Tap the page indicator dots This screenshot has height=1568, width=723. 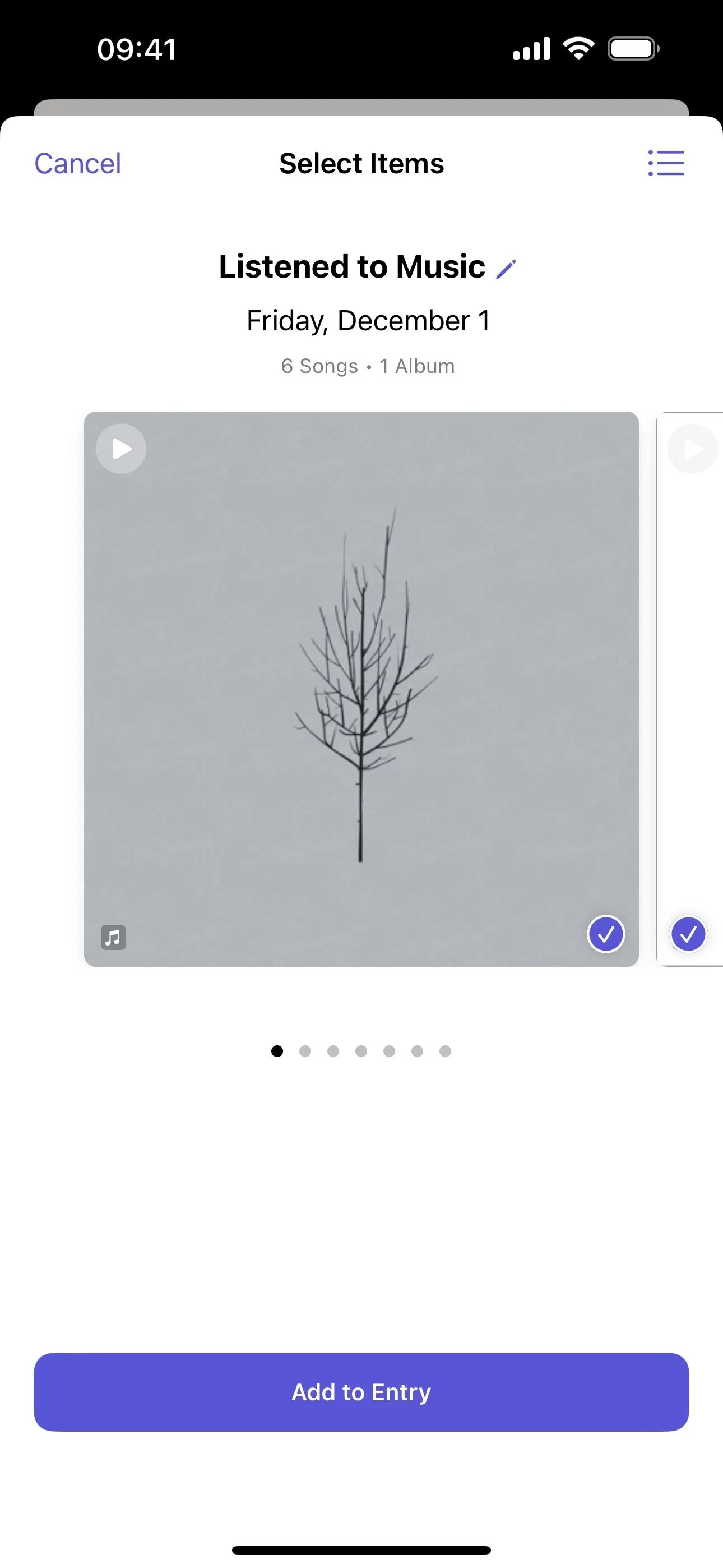(361, 1051)
